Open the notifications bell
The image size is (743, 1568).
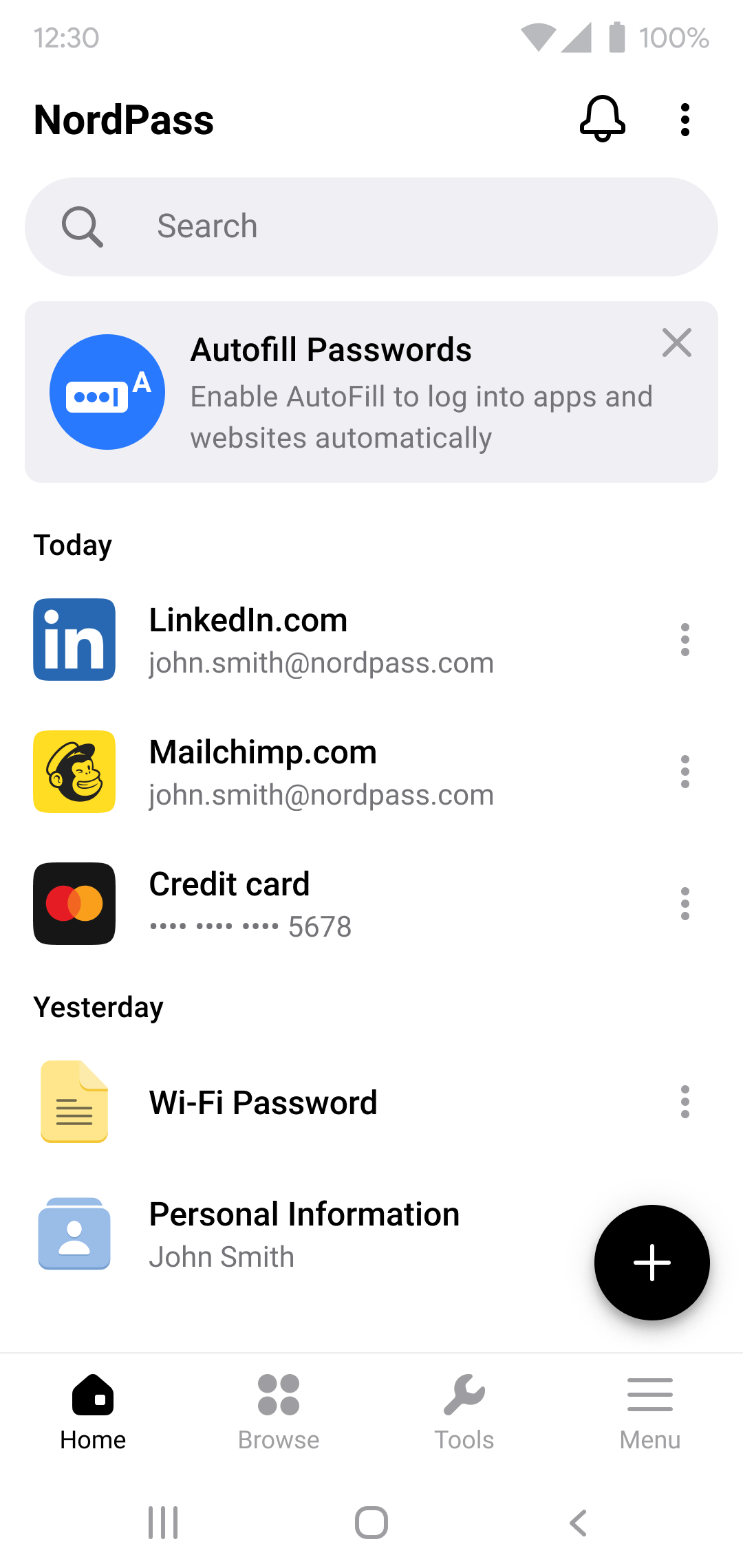tap(603, 119)
